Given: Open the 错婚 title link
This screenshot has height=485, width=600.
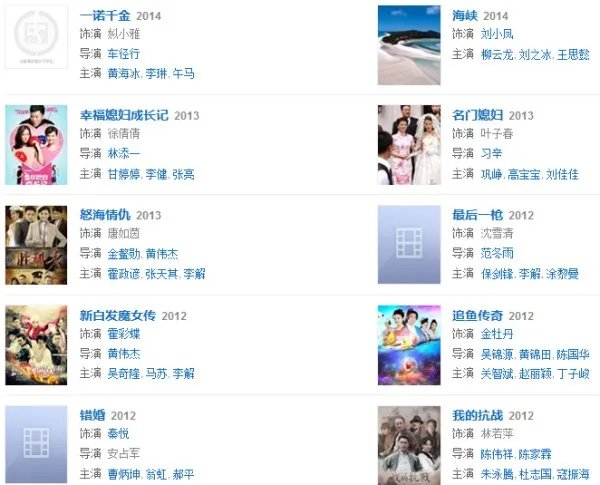Looking at the screenshot, I should [x=92, y=415].
